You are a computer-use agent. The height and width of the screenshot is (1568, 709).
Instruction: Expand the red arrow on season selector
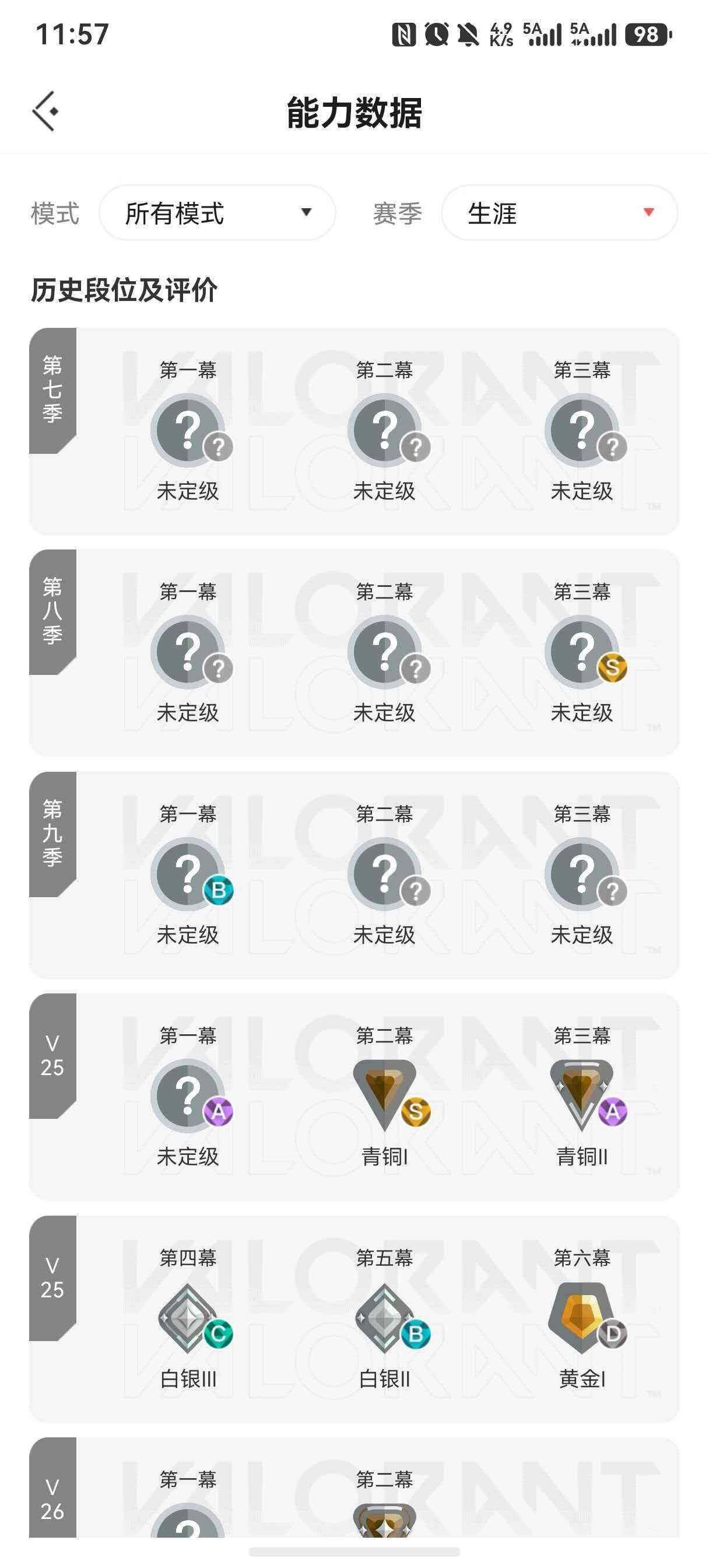coord(647,212)
